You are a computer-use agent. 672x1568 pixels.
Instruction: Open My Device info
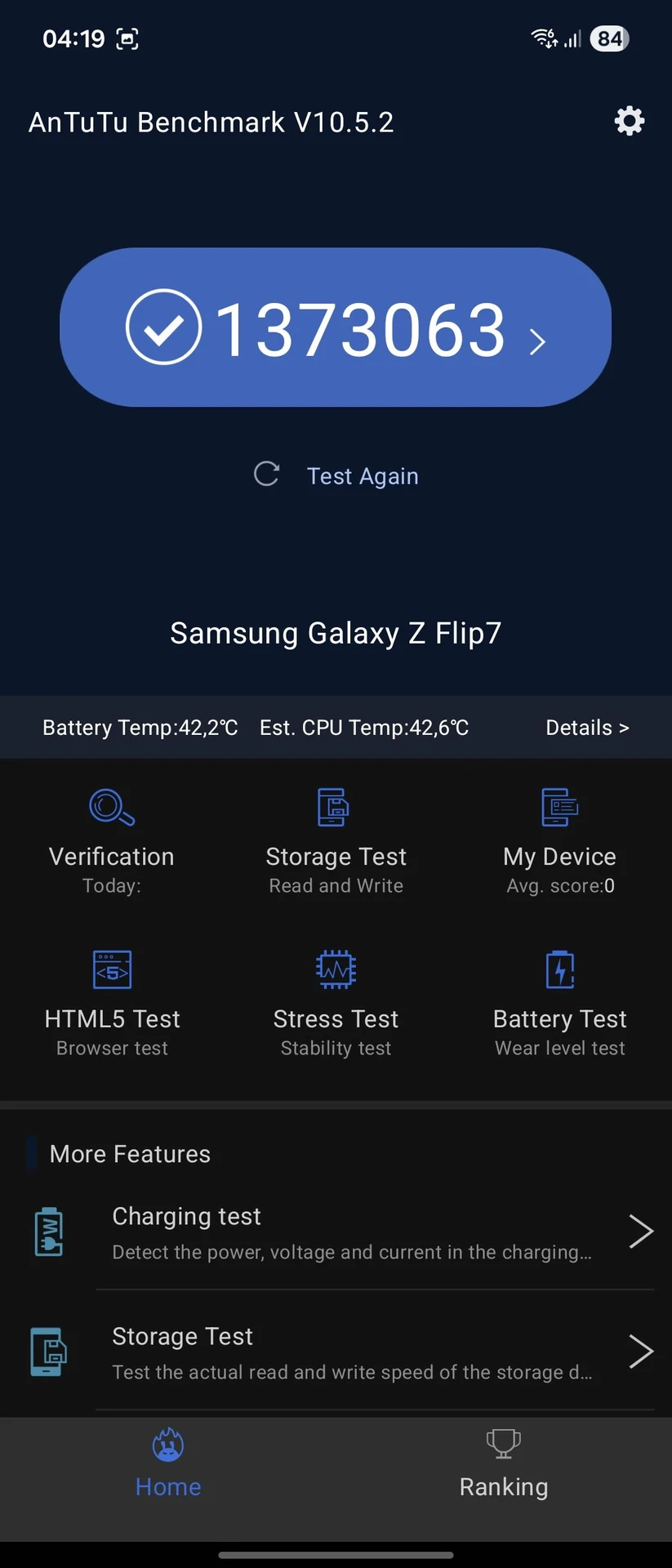pos(560,841)
